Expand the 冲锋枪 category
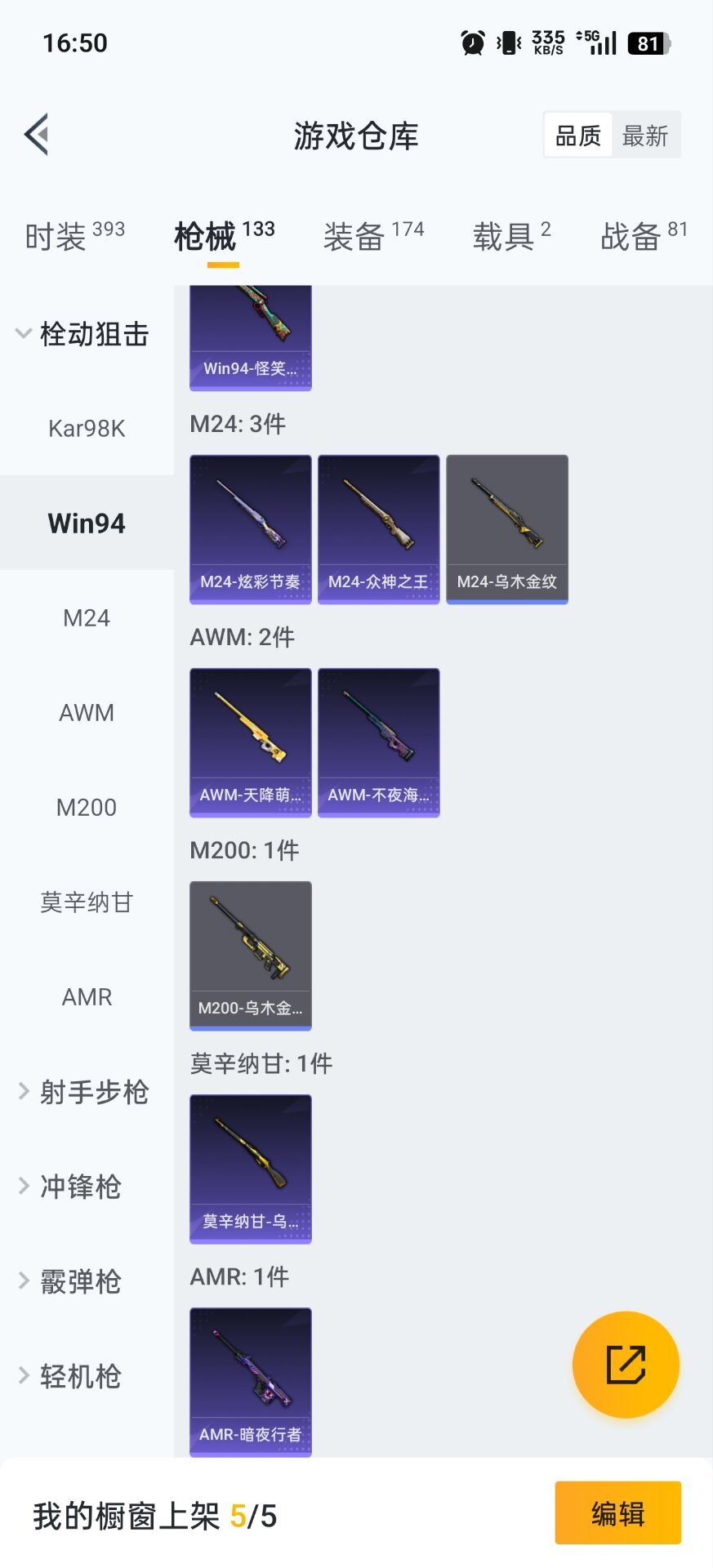This screenshot has height=1568, width=713. (80, 1187)
